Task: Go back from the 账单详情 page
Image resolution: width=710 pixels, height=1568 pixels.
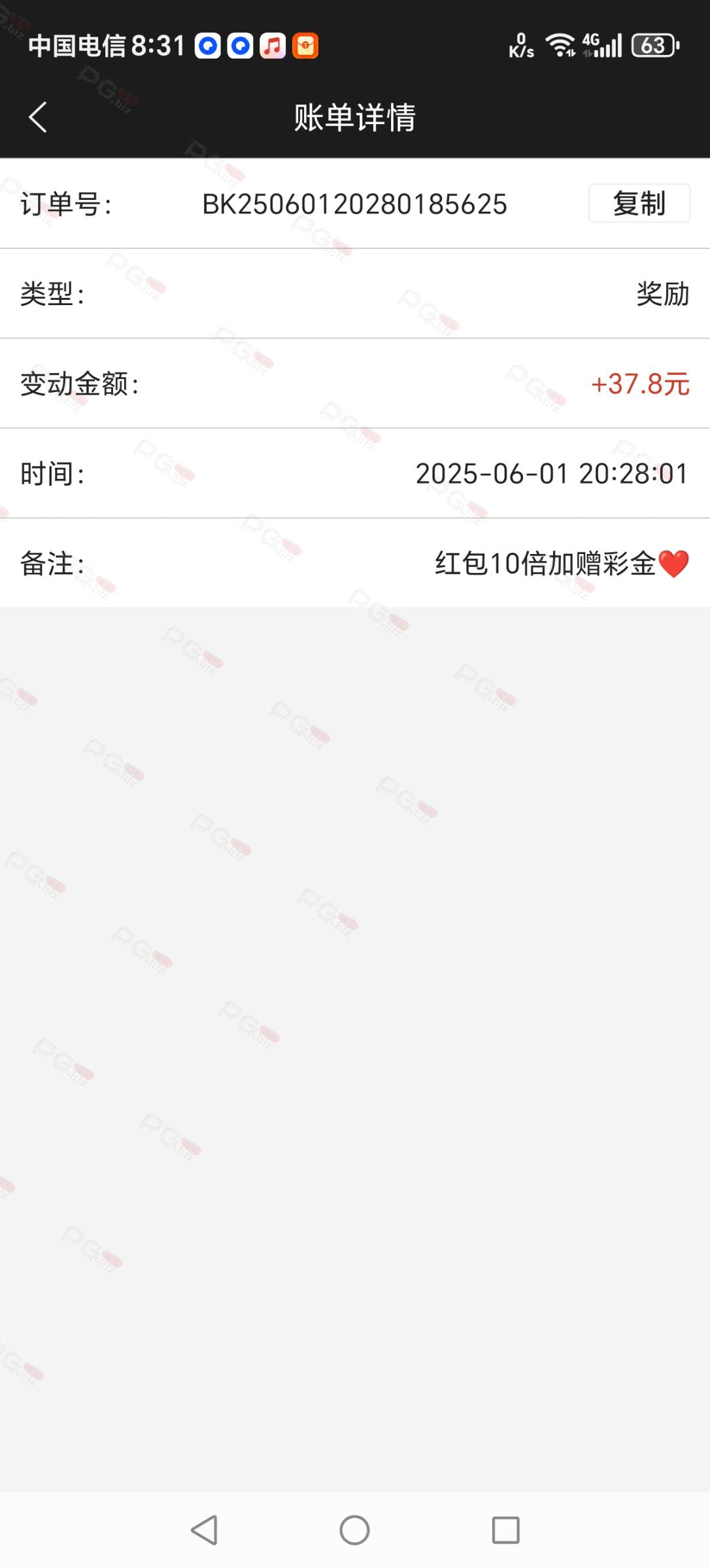Action: pyautogui.click(x=38, y=118)
